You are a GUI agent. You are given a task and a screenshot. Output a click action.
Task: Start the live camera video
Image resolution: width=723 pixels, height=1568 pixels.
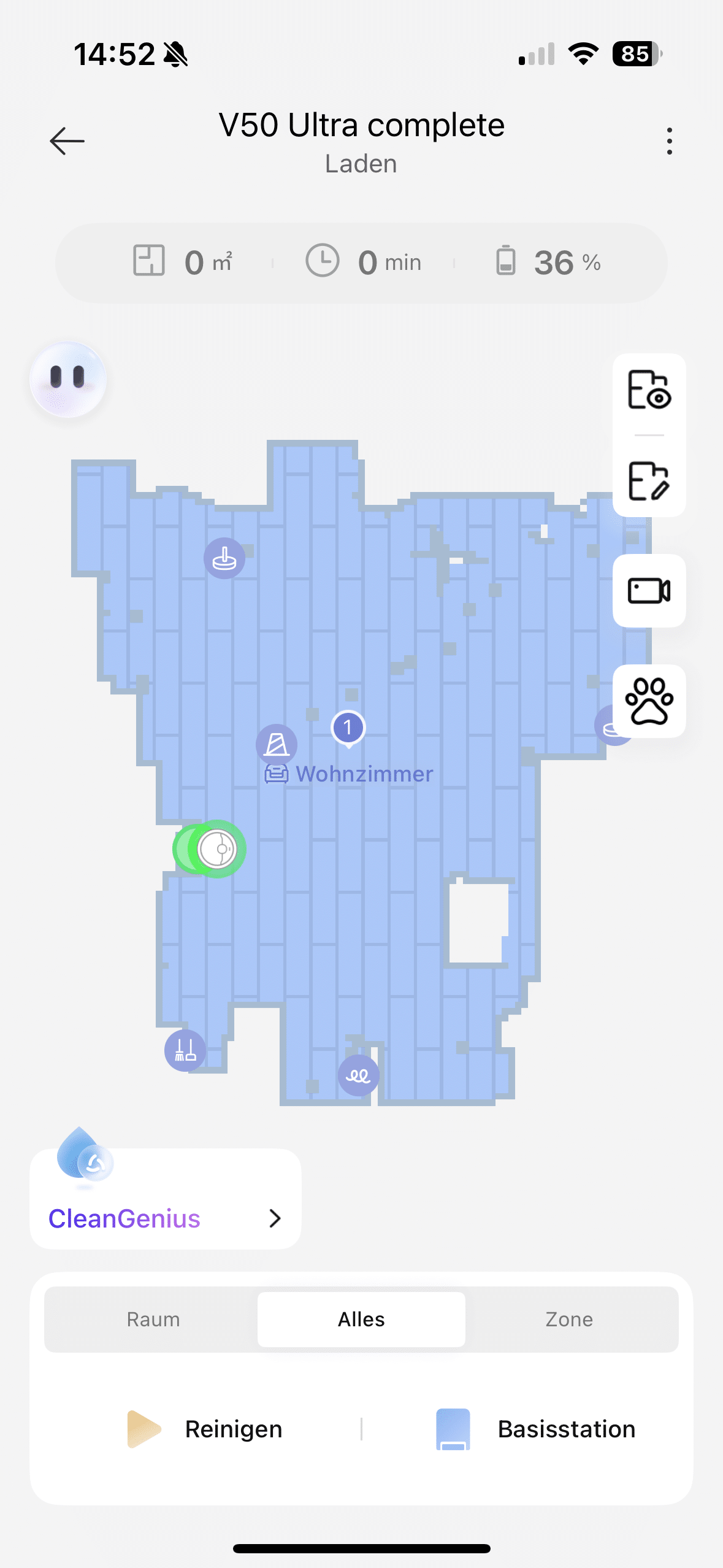[x=649, y=591]
